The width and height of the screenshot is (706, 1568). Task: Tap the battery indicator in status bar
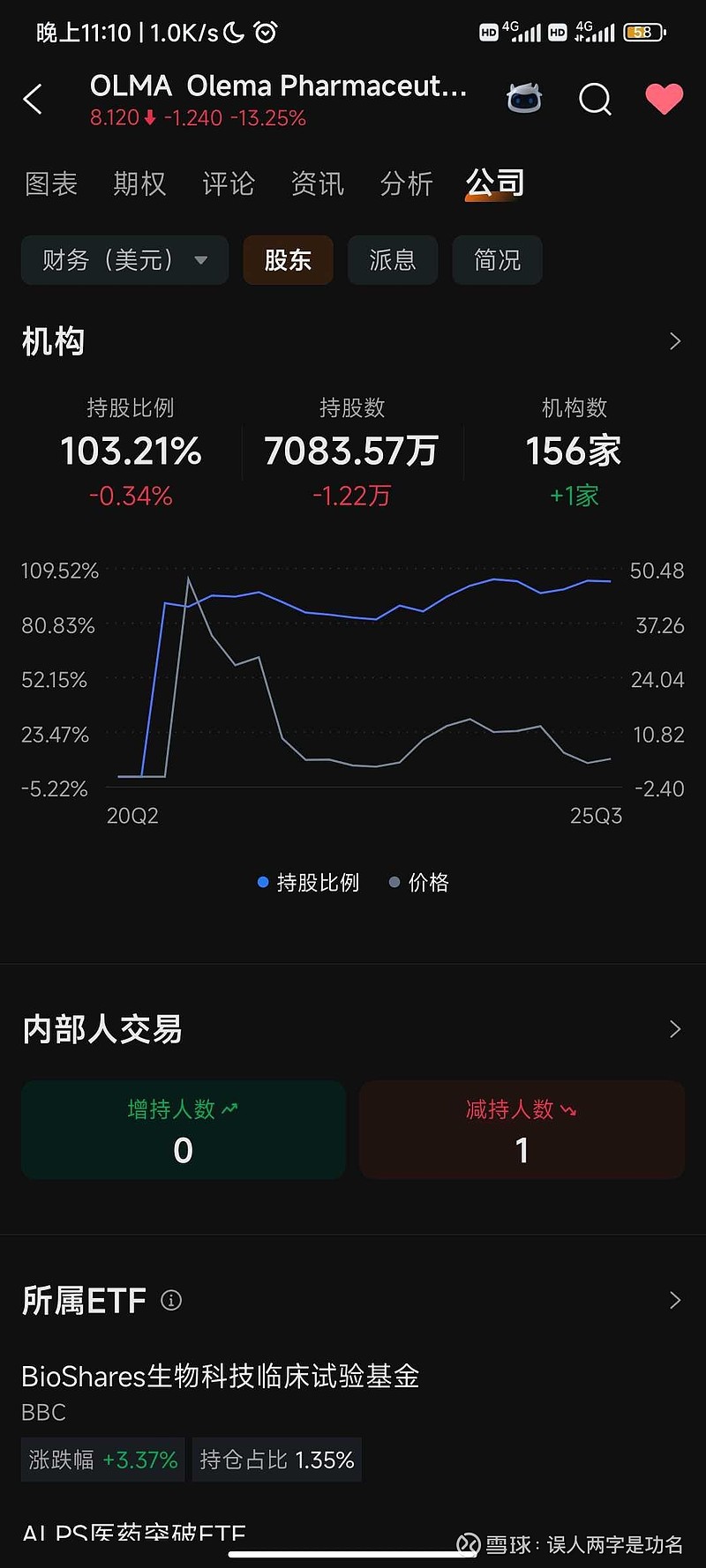643,32
